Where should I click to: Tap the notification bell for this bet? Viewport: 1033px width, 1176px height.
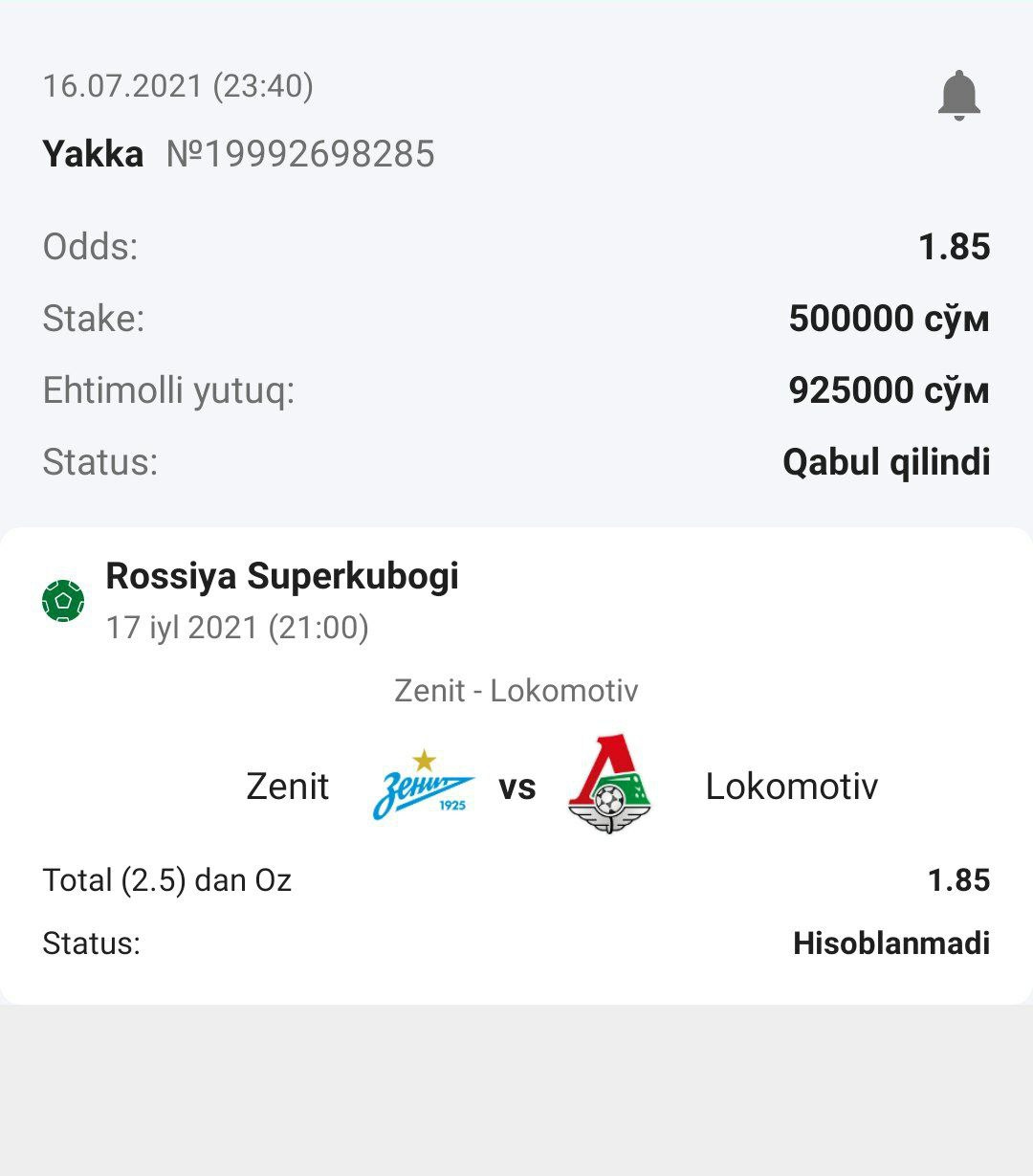958,96
